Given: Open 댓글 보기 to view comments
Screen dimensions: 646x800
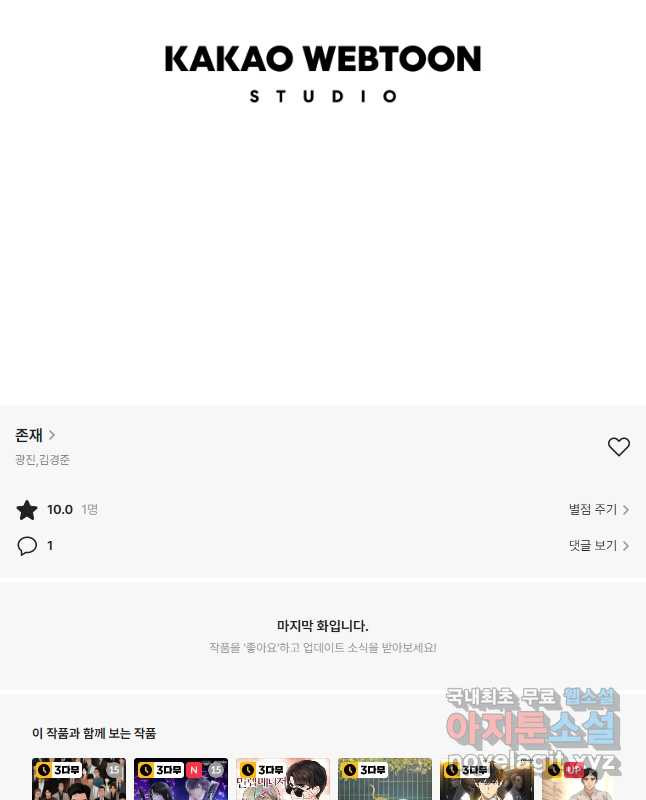Looking at the screenshot, I should point(598,545).
